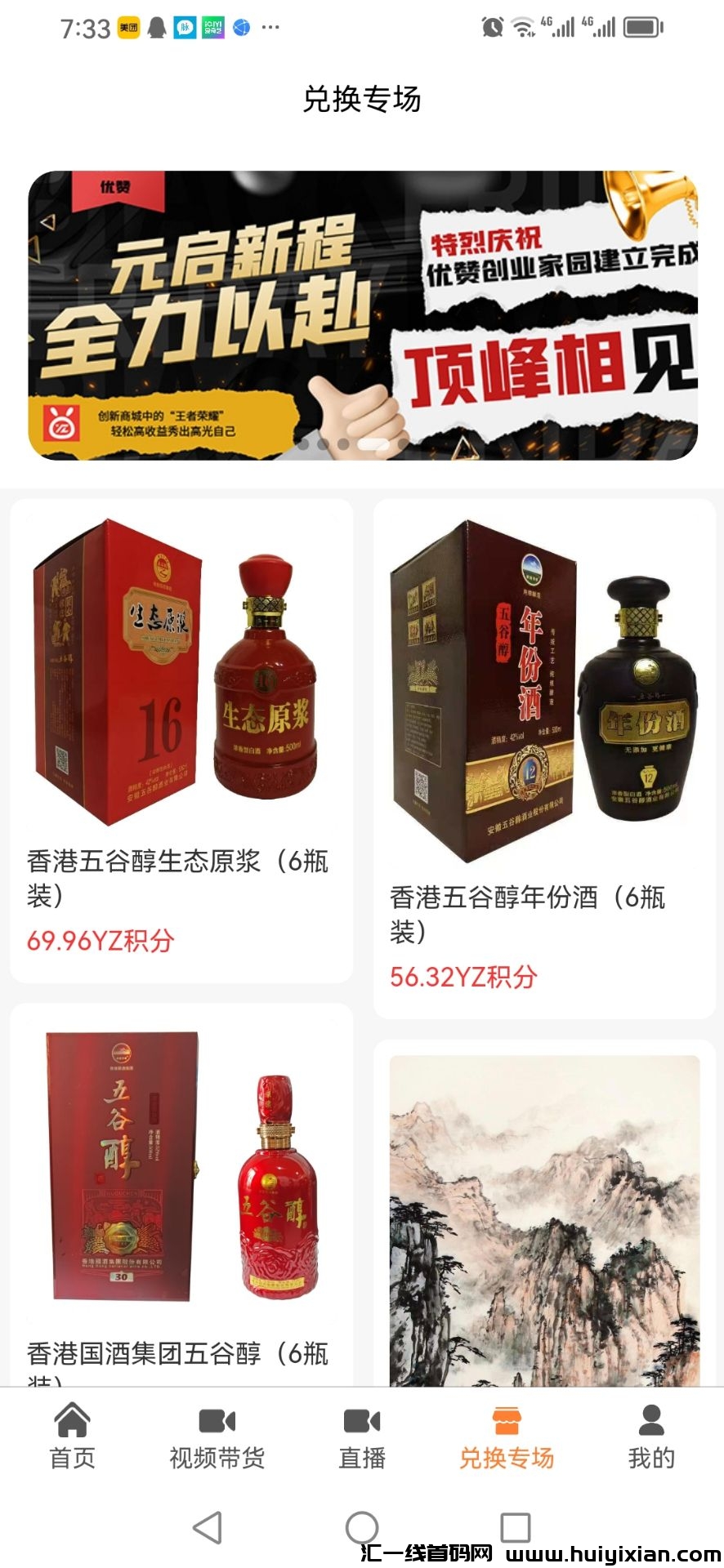The width and height of the screenshot is (724, 1568).
Task: Open the landscape painting product card
Action: click(x=544, y=1217)
